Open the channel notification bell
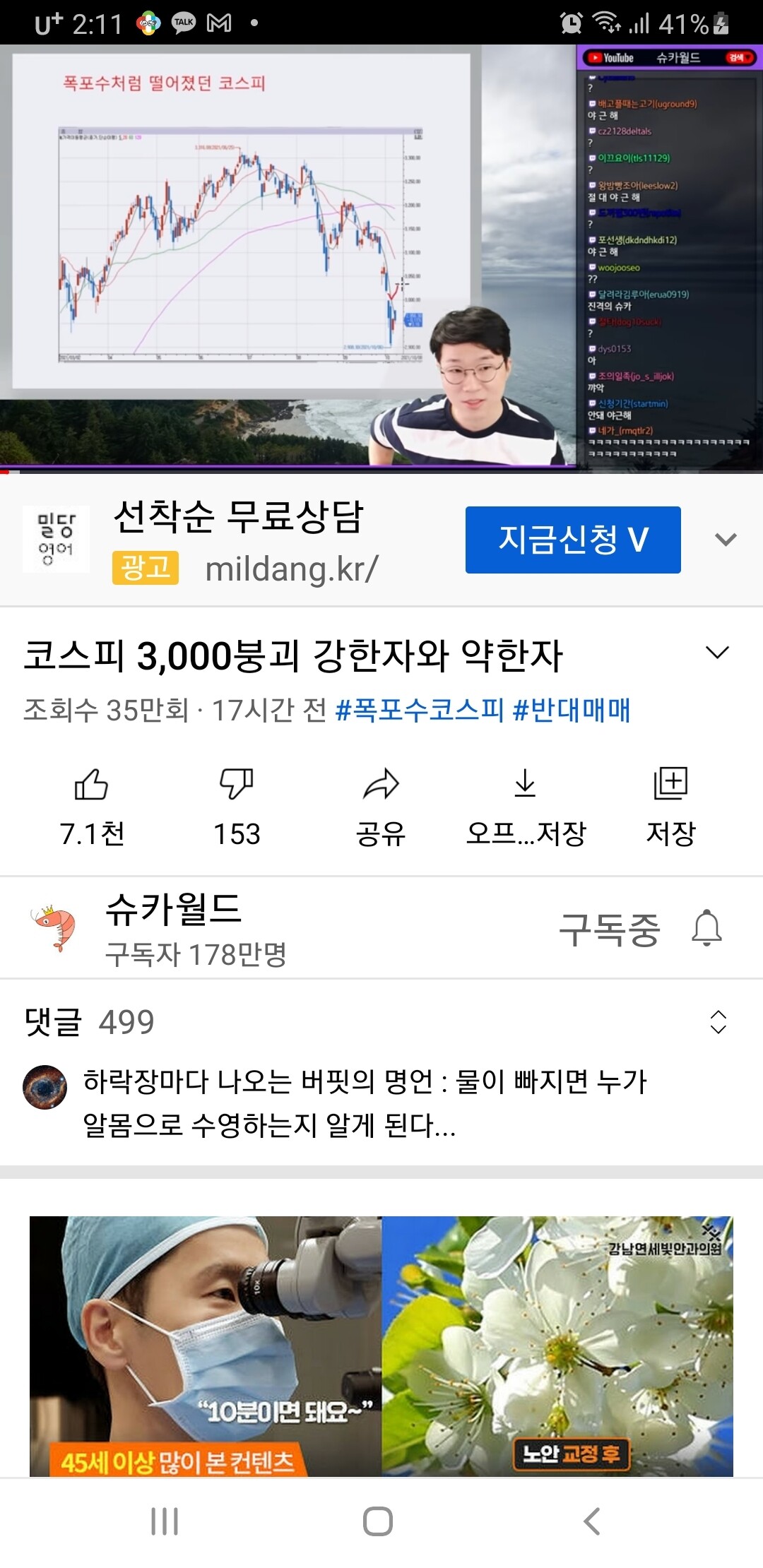763x1568 pixels. (x=706, y=928)
